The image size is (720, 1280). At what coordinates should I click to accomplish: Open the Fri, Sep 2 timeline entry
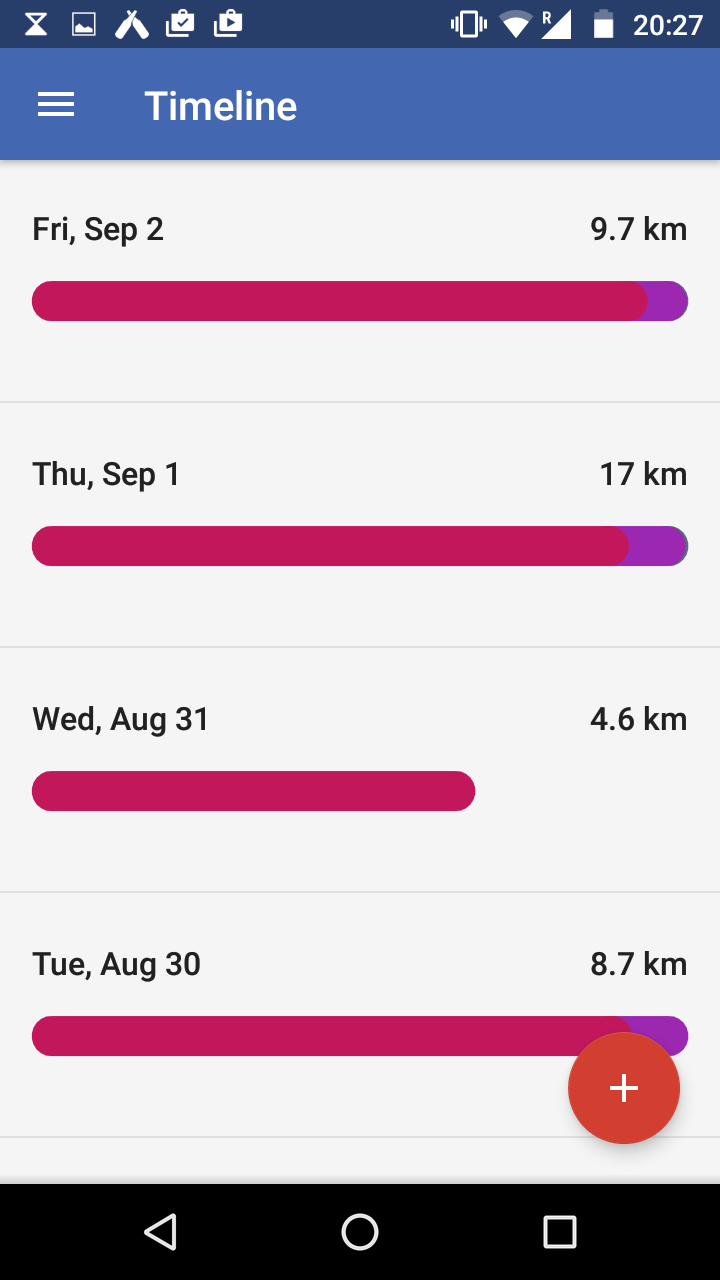click(360, 281)
